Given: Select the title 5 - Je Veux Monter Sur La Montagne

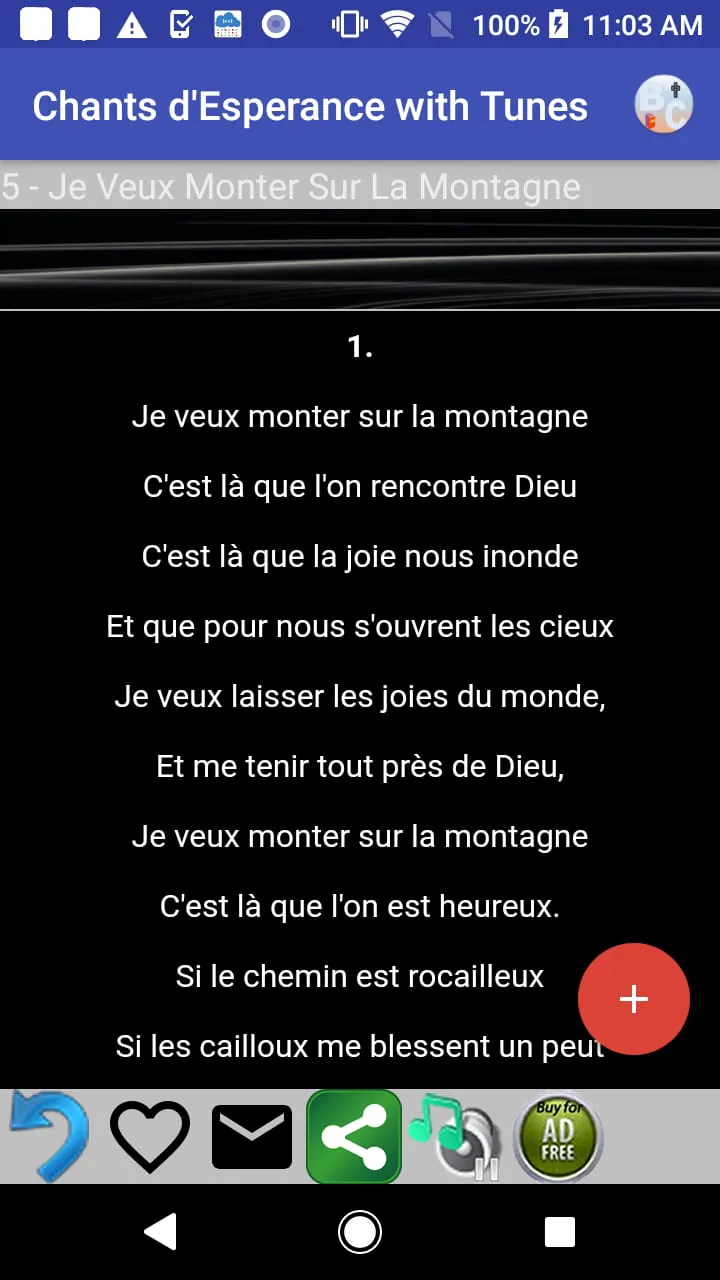Looking at the screenshot, I should coord(290,186).
